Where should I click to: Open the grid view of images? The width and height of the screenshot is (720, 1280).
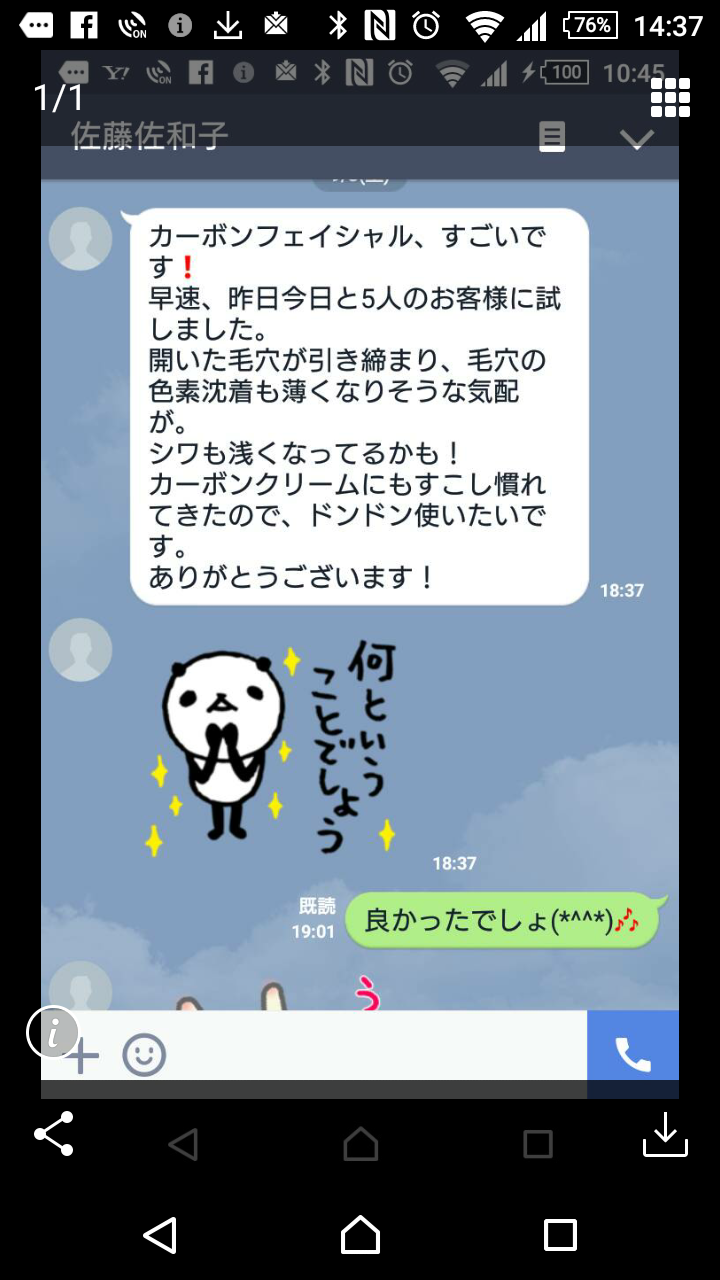point(670,97)
